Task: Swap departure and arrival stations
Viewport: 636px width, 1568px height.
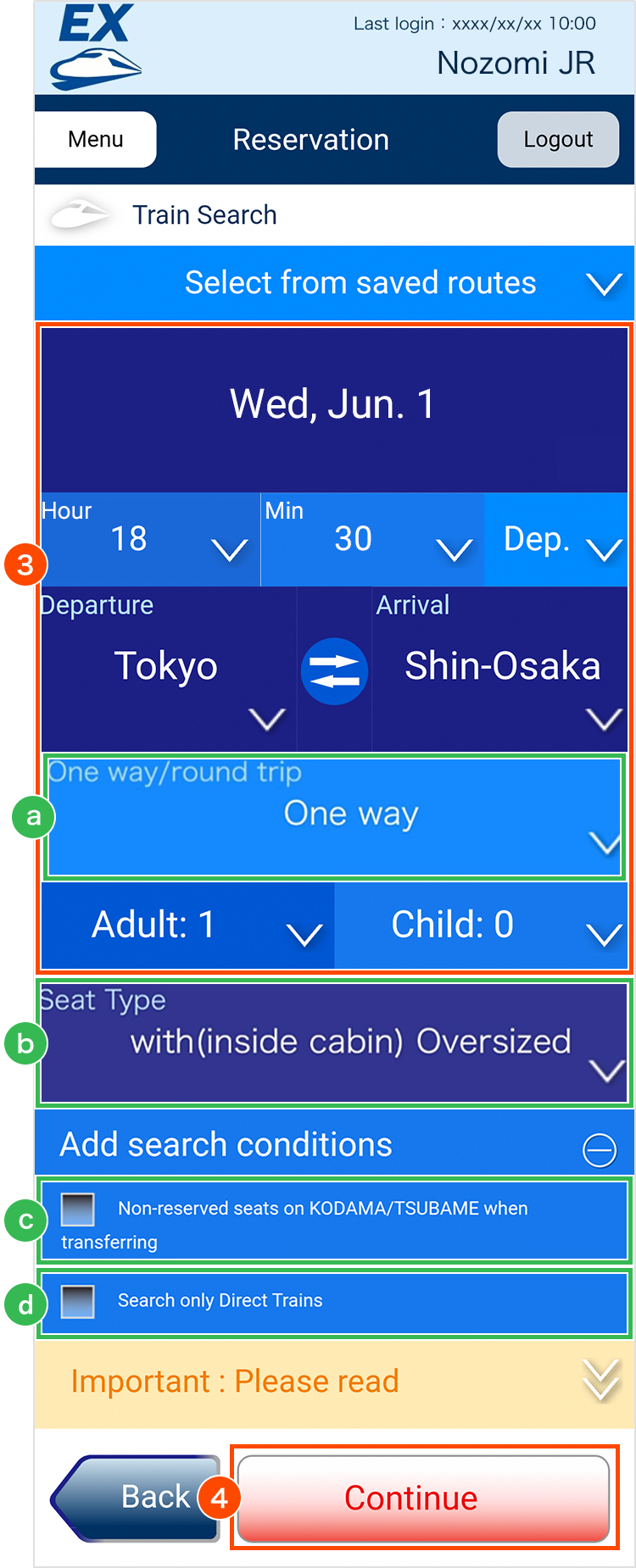Action: [334, 671]
